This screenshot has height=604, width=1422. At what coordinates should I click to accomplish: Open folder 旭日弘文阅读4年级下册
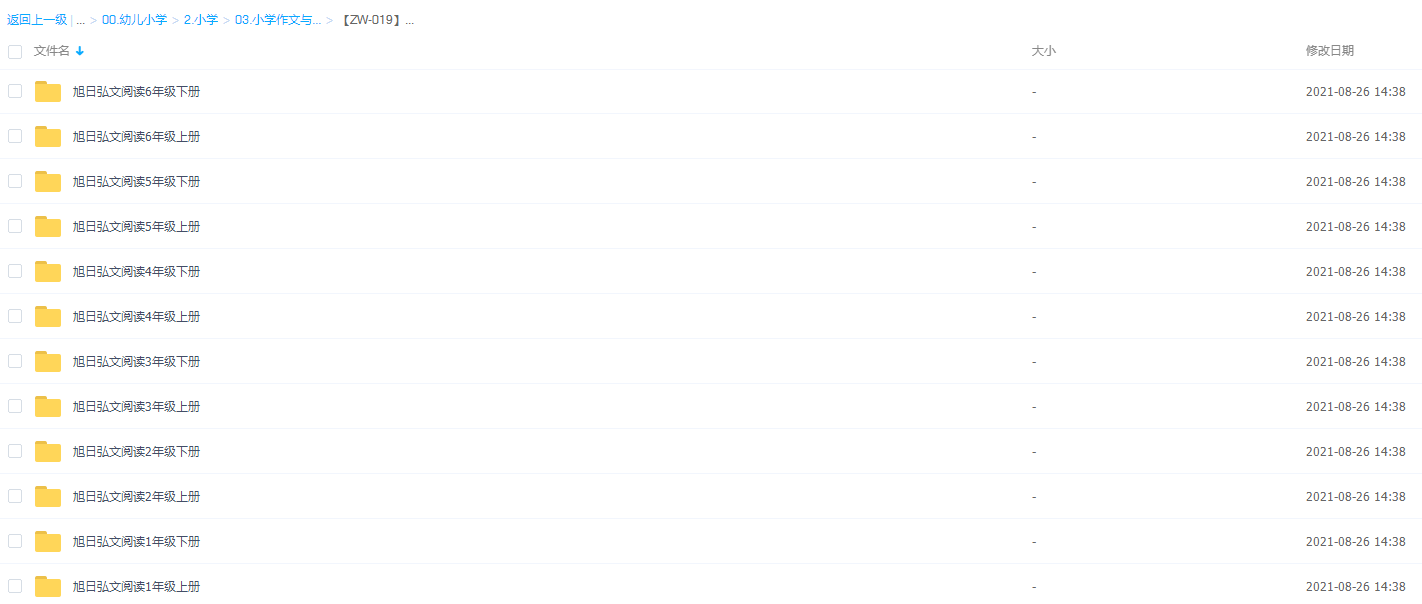point(136,272)
